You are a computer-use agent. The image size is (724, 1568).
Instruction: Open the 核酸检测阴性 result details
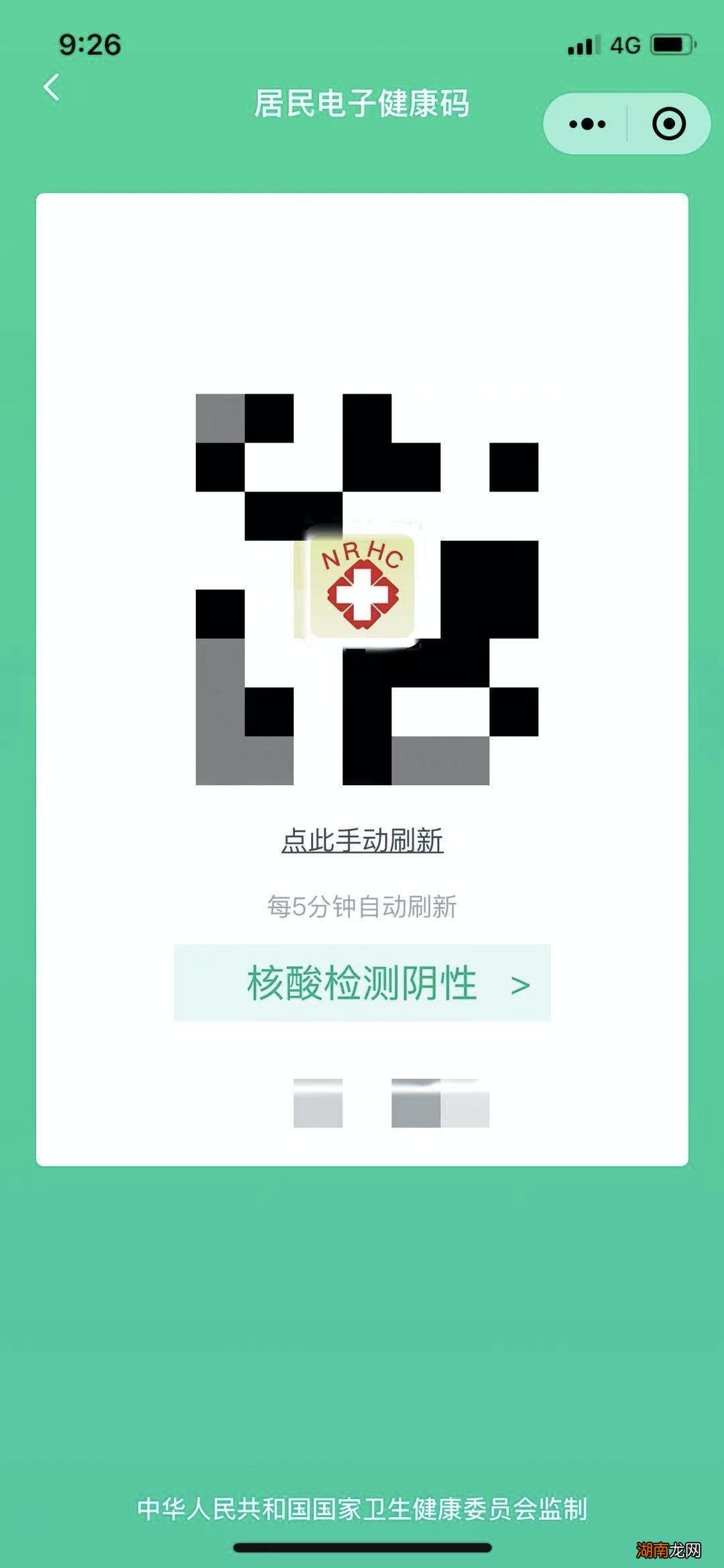[362, 983]
